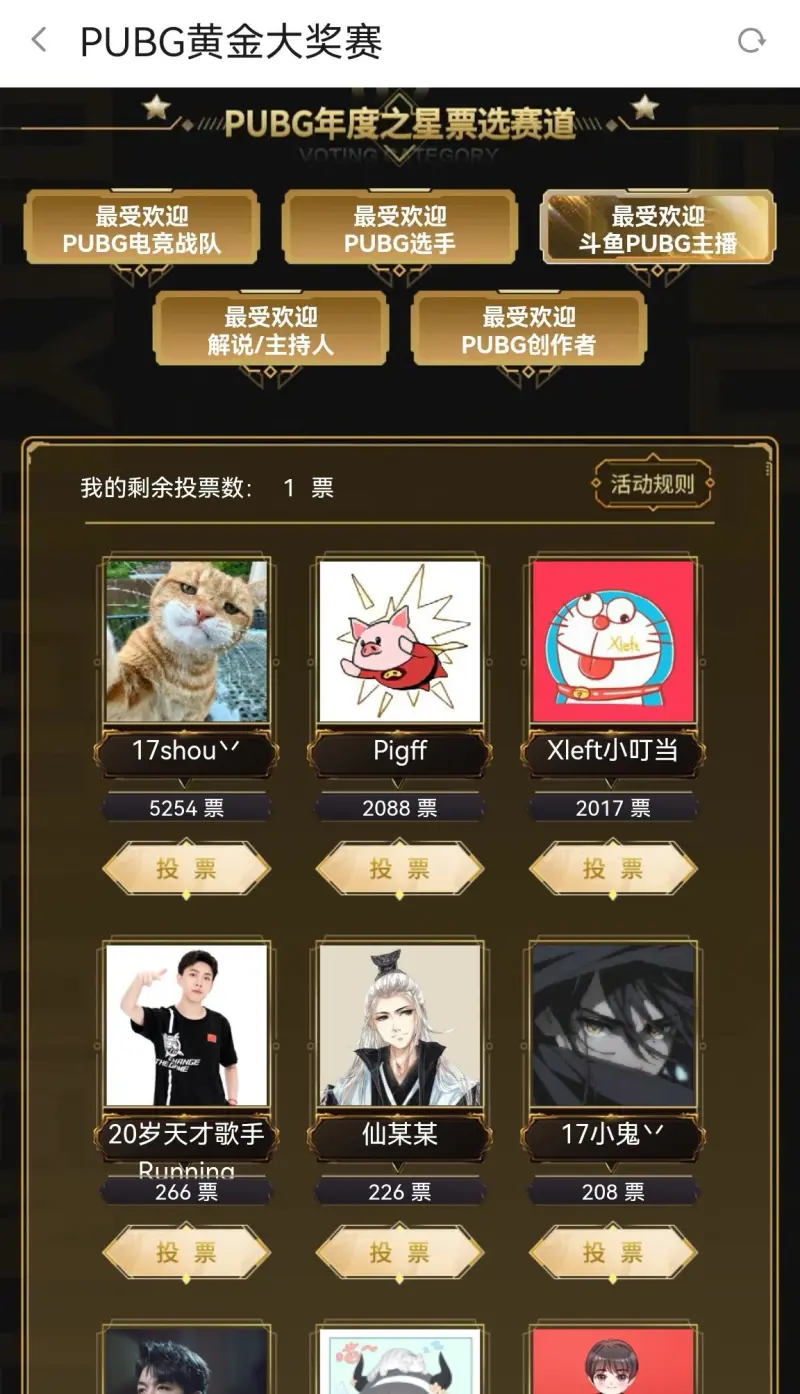This screenshot has width=800, height=1394.
Task: Go back from PUBG黄金大奖赛 page
Action: tap(39, 41)
